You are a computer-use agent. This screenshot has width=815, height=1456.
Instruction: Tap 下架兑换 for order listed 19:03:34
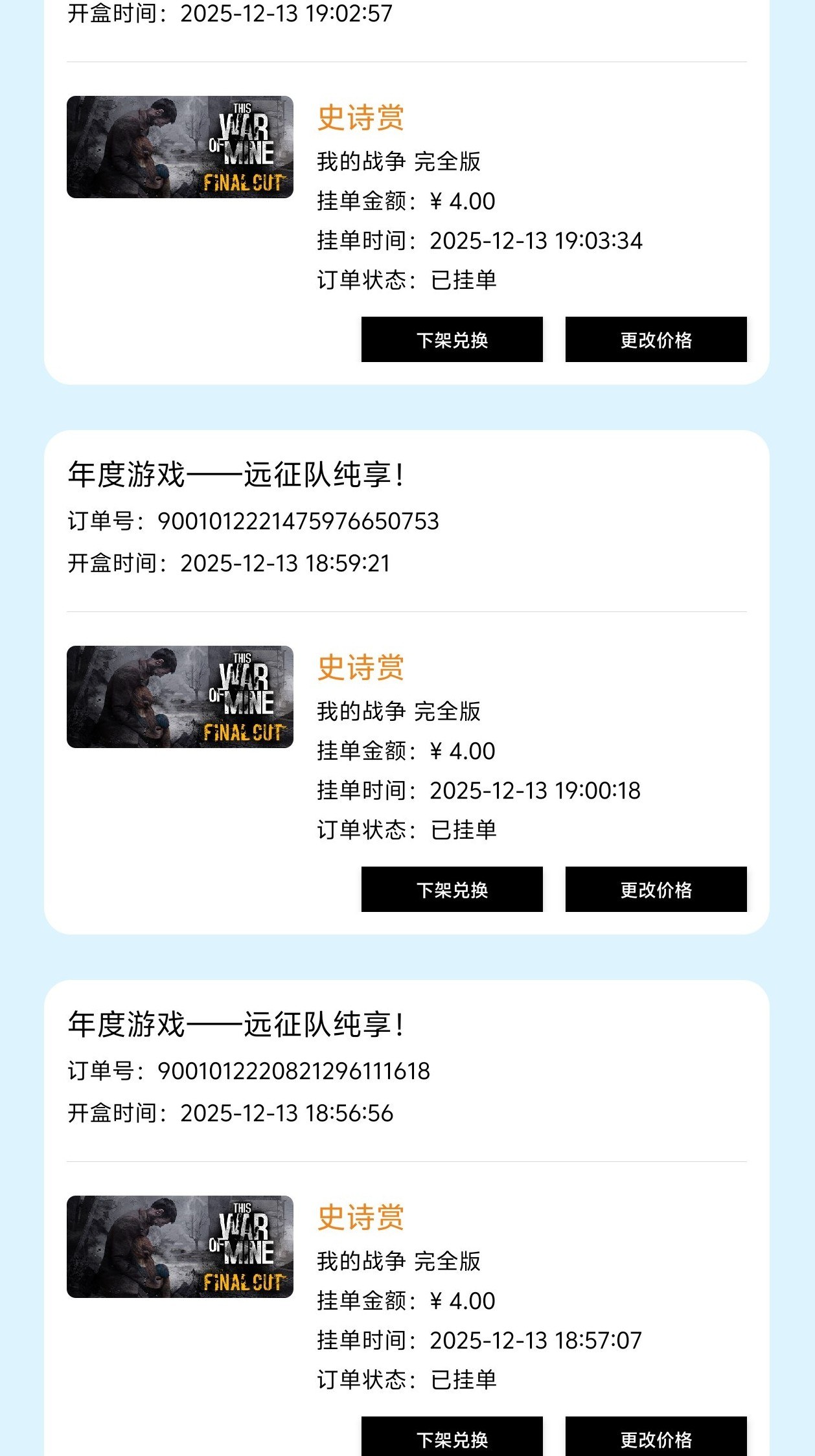(x=452, y=339)
